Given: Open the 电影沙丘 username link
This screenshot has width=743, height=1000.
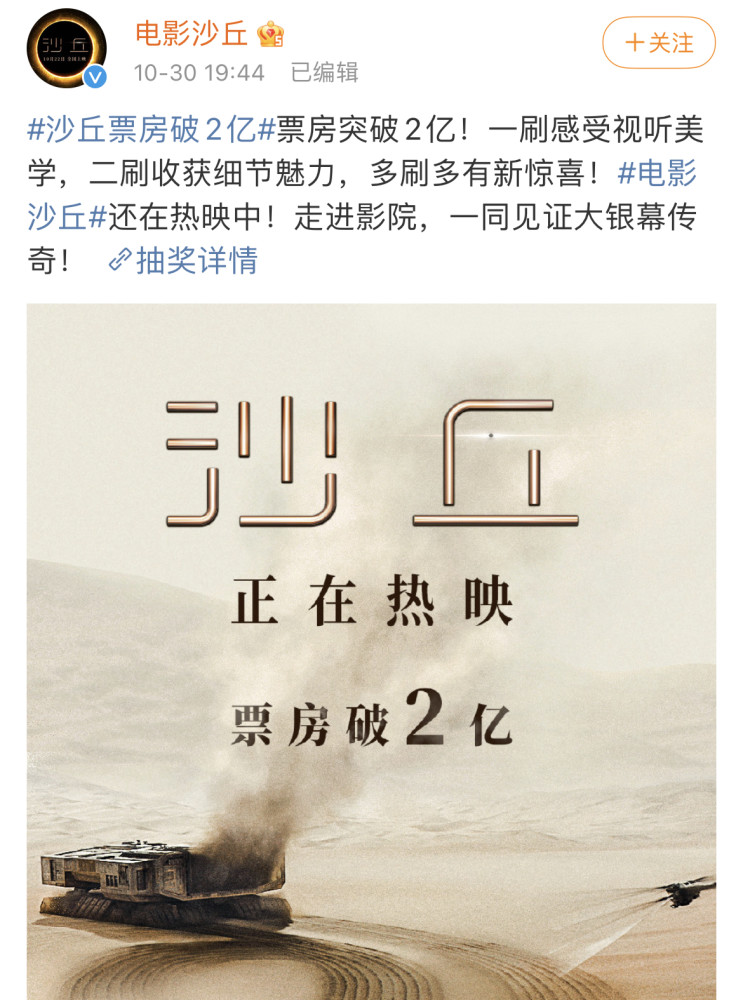Looking at the screenshot, I should point(194,32).
